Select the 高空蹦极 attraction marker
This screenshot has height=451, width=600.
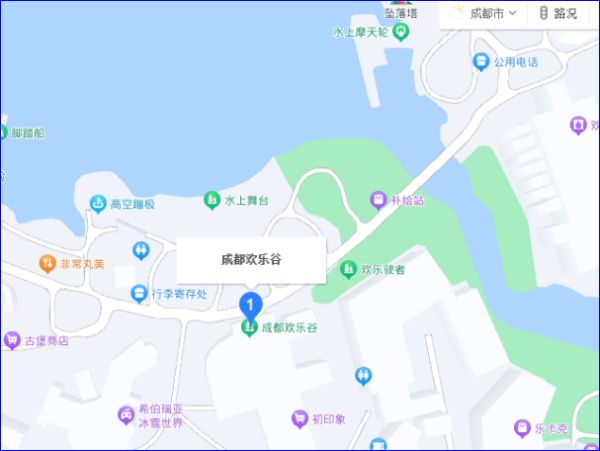pyautogui.click(x=98, y=204)
